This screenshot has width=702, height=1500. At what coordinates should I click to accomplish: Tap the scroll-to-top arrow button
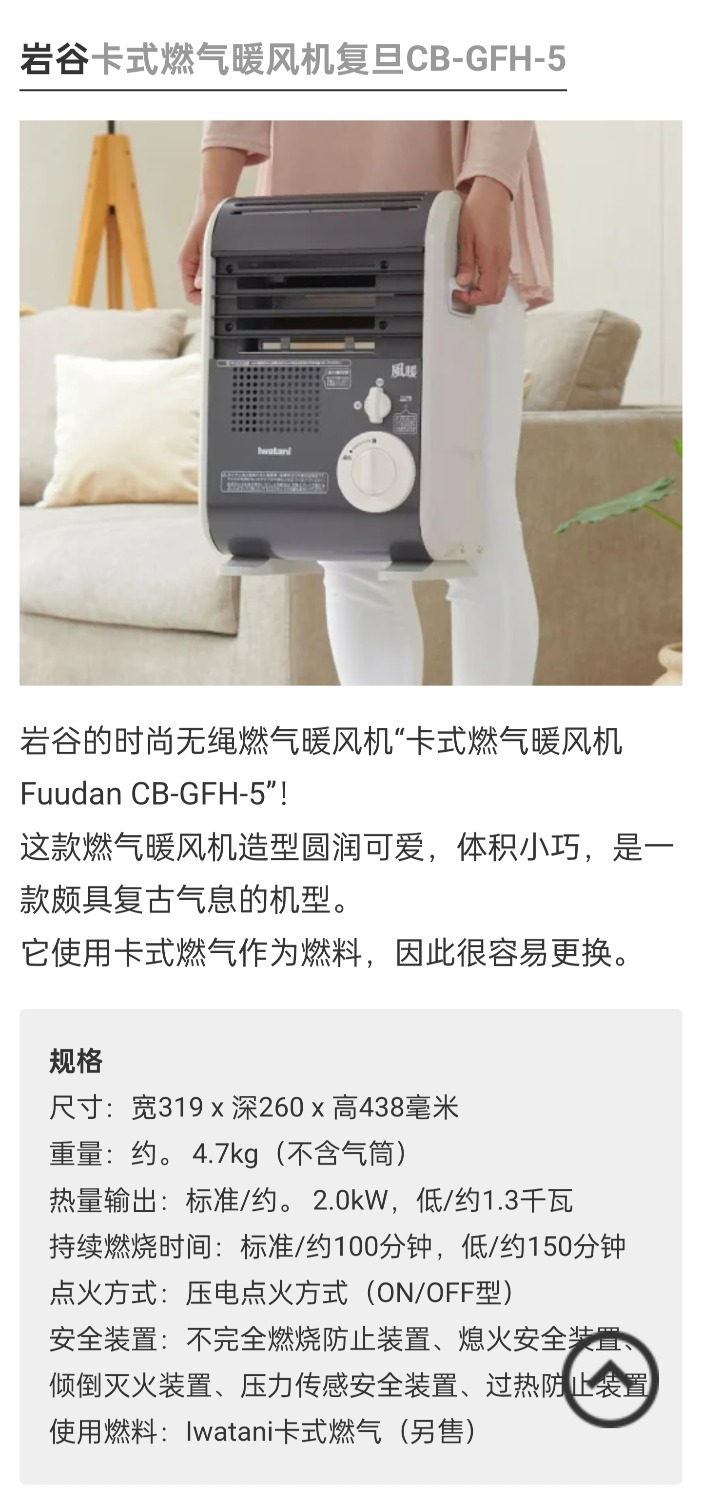tap(610, 1379)
